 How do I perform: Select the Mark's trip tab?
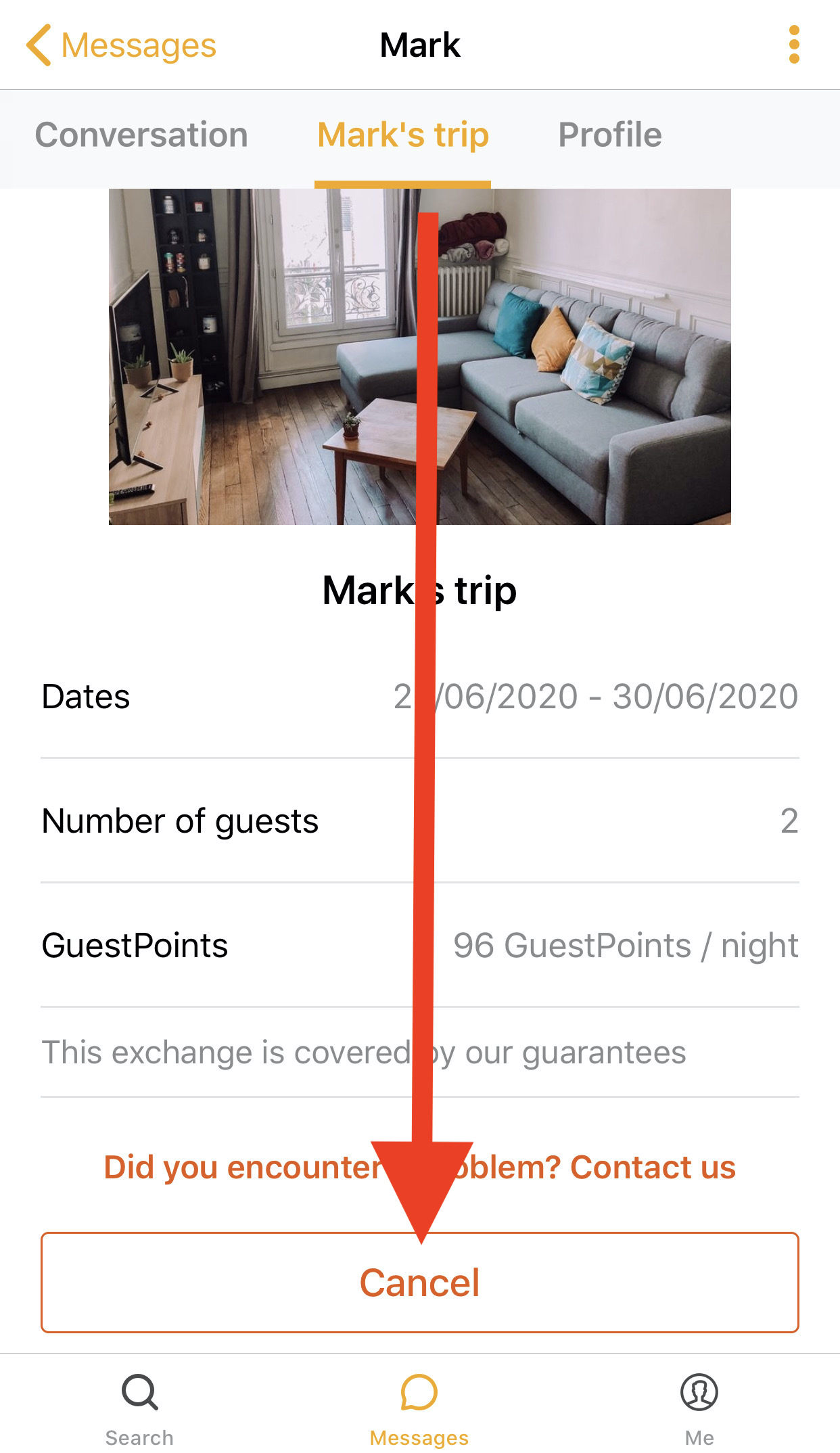click(403, 135)
